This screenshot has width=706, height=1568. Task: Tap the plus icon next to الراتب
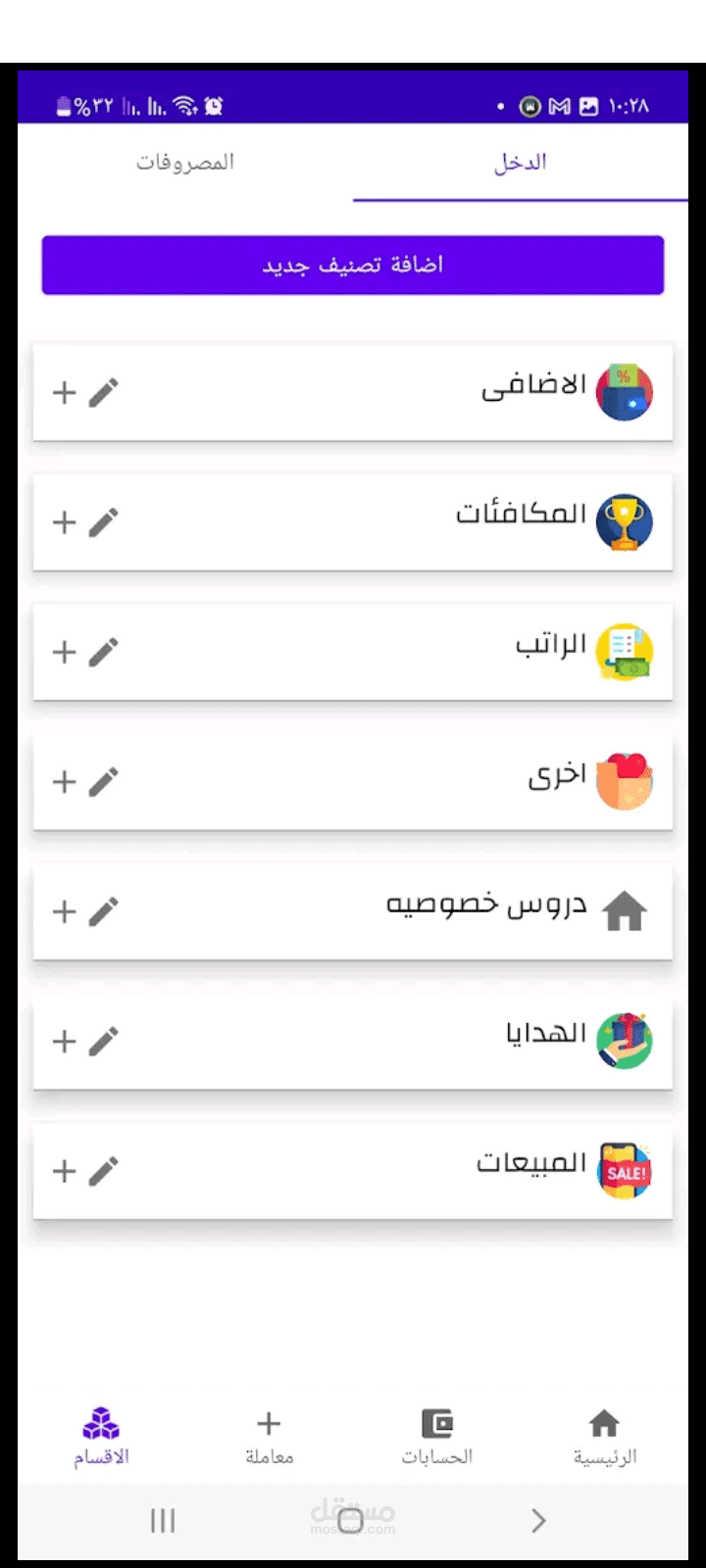pos(65,652)
